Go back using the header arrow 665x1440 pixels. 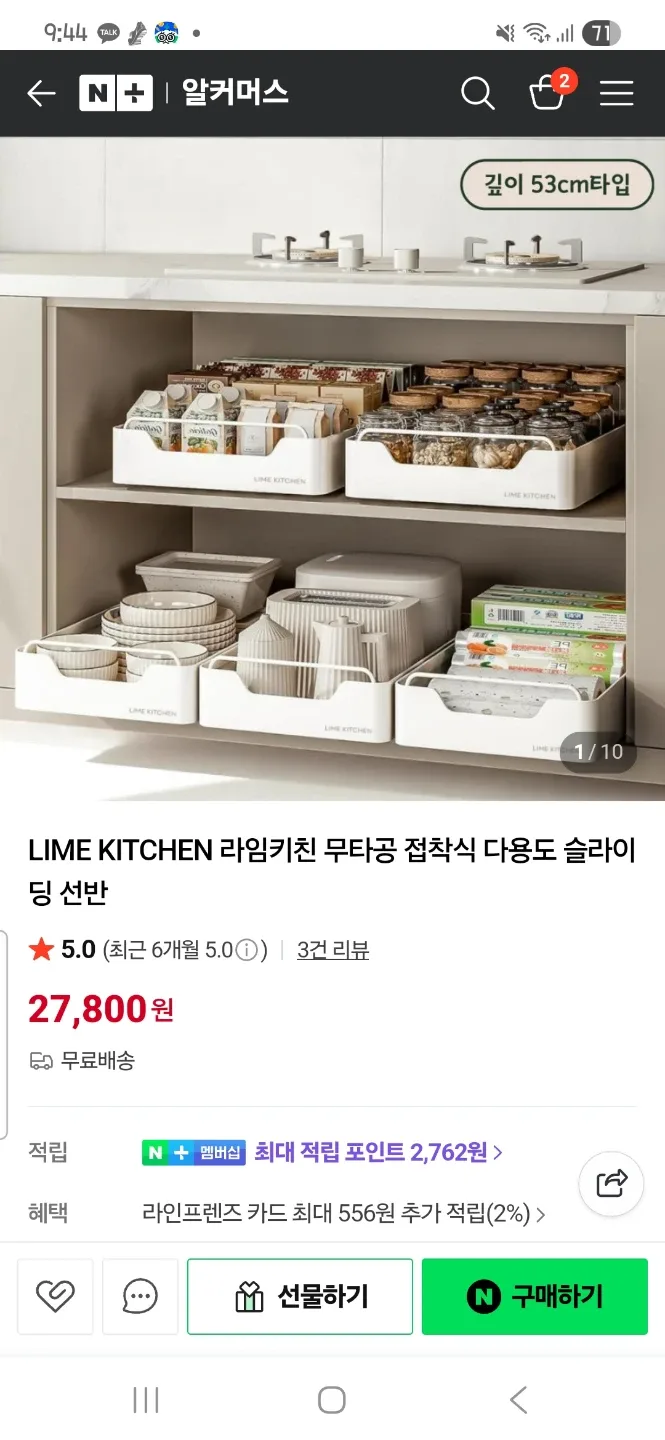coord(41,94)
